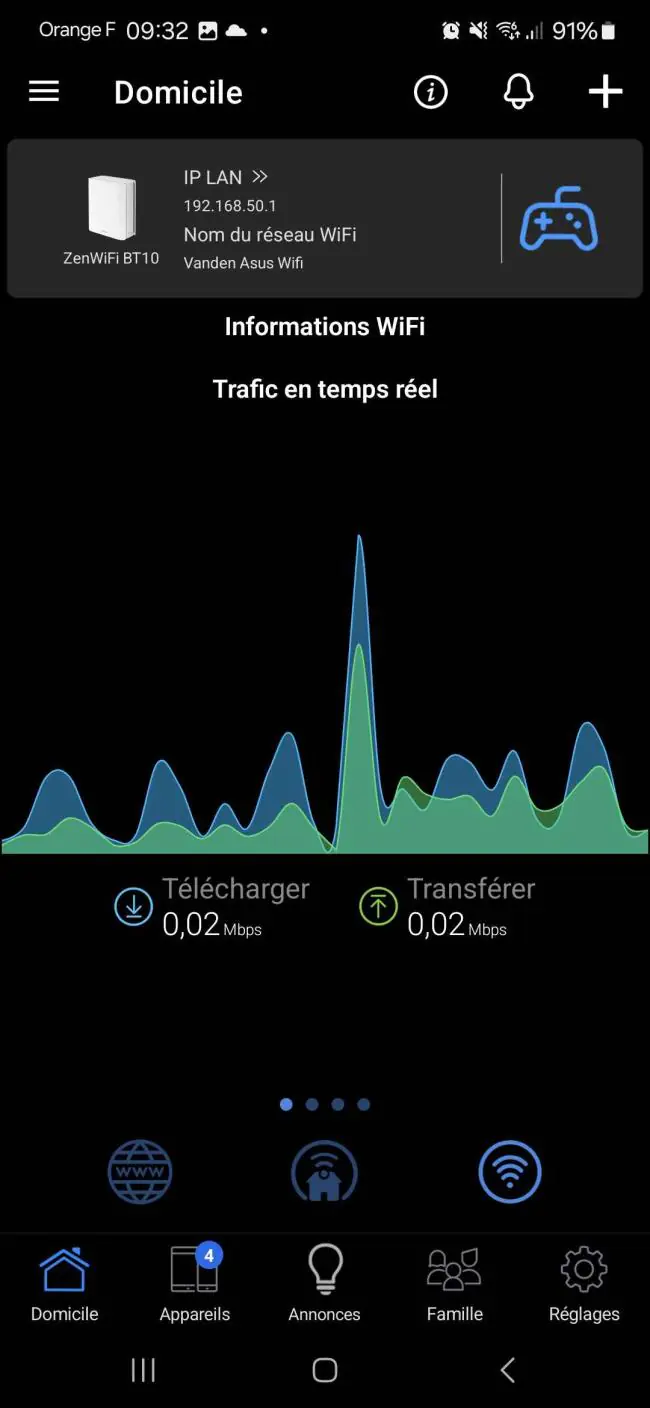This screenshot has height=1408, width=650.
Task: Switch to the Domicile tab
Action: [x=65, y=1284]
